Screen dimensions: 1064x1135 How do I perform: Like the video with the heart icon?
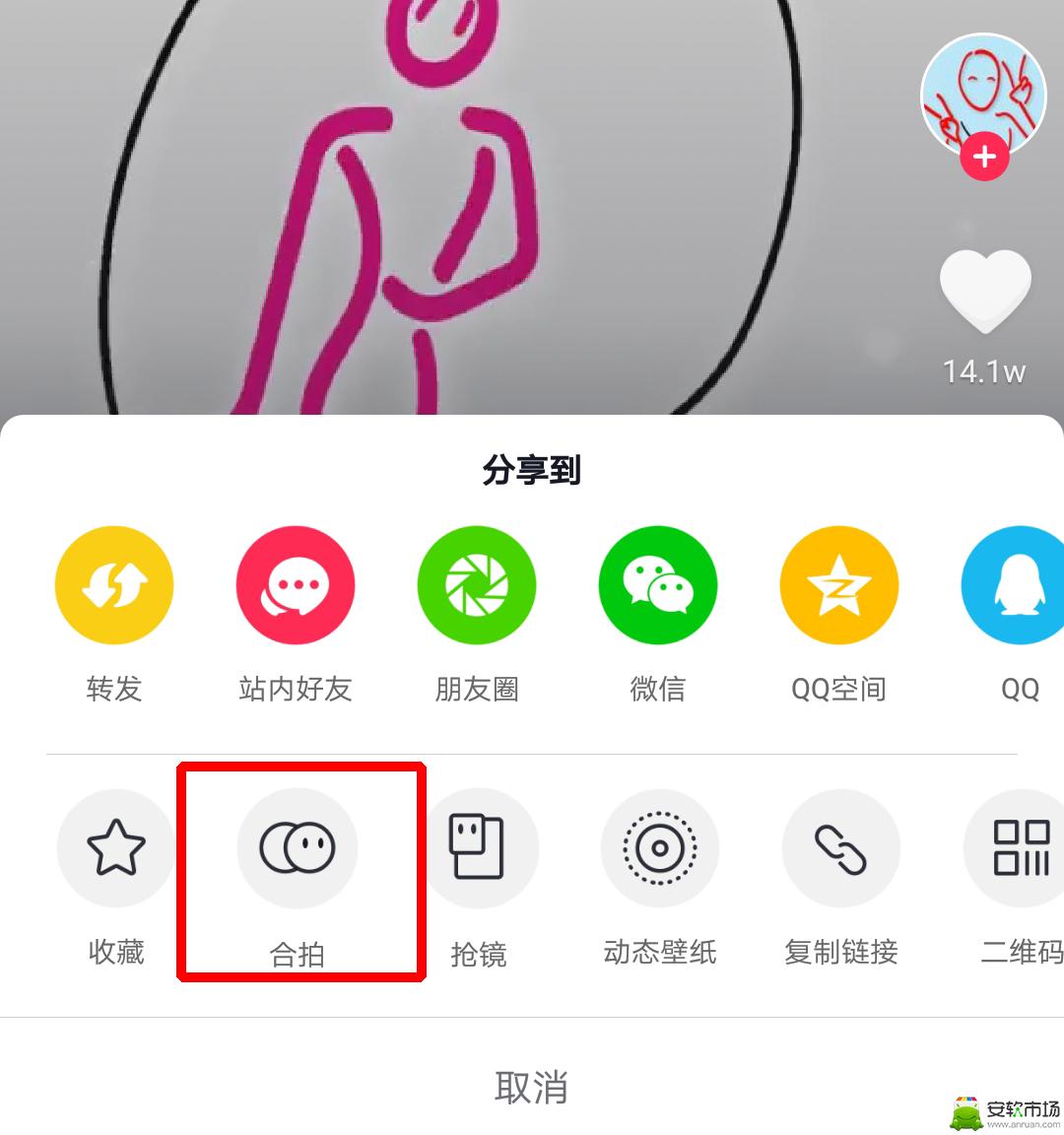coord(985,291)
